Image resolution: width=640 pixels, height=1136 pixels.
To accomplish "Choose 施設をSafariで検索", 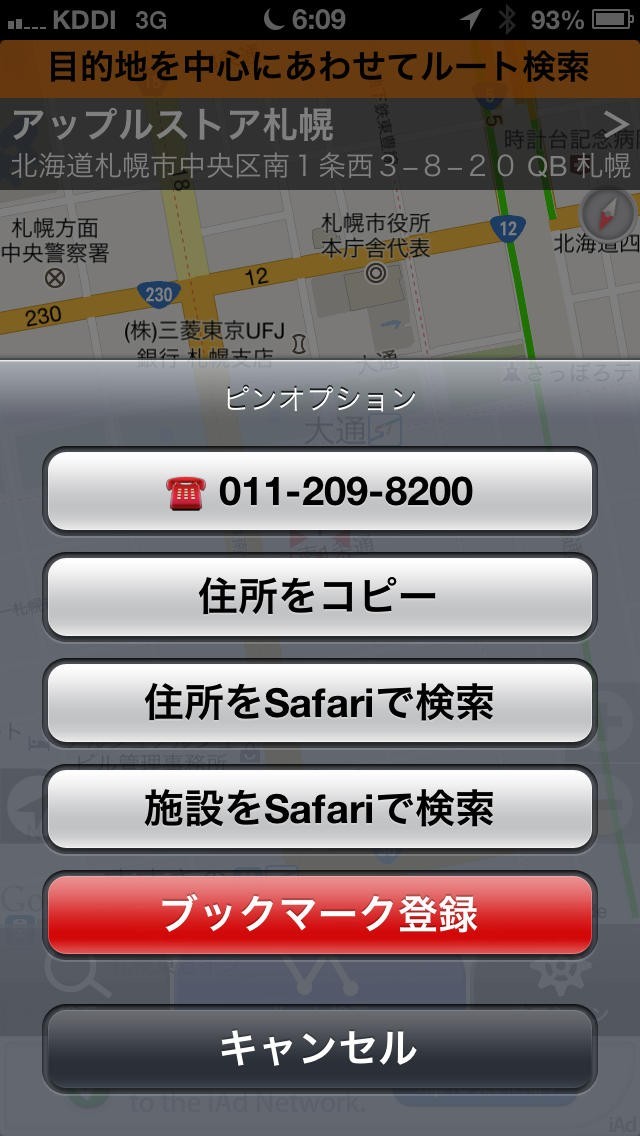I will pyautogui.click(x=319, y=808).
